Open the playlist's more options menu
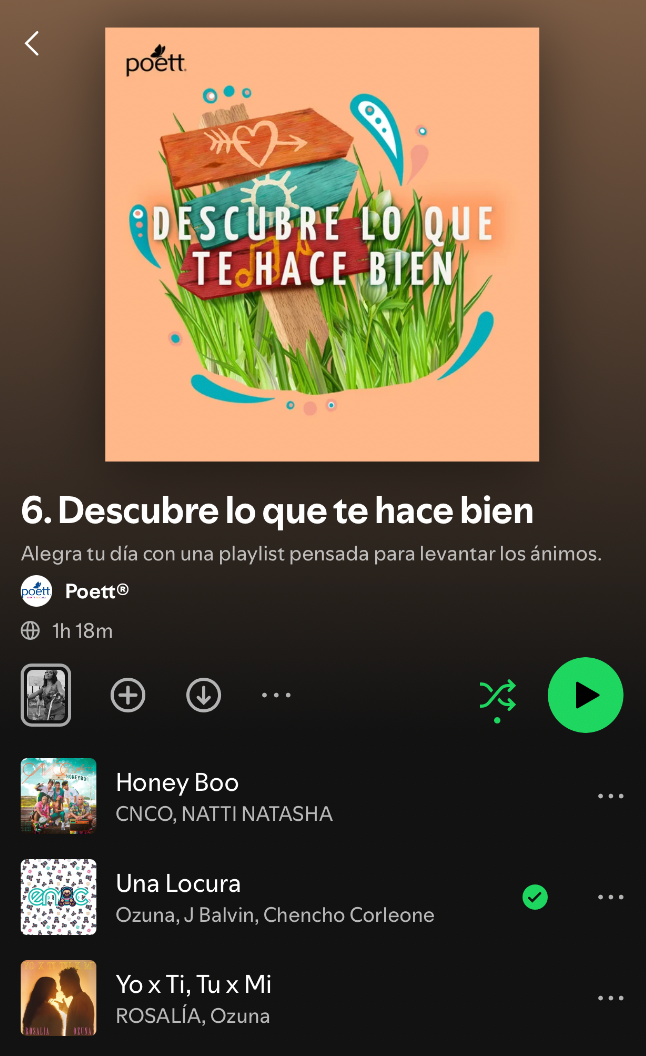The image size is (646, 1056). 276,695
